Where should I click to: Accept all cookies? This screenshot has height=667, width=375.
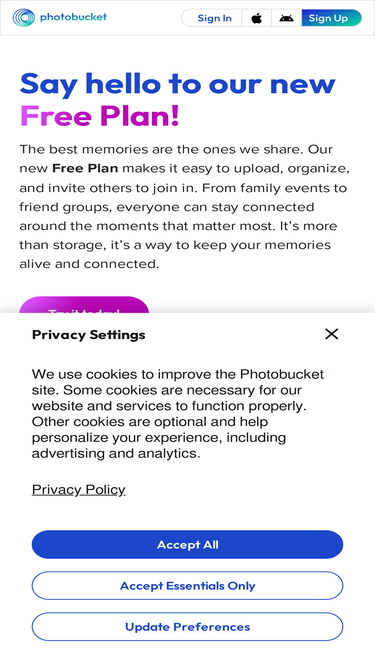(188, 544)
